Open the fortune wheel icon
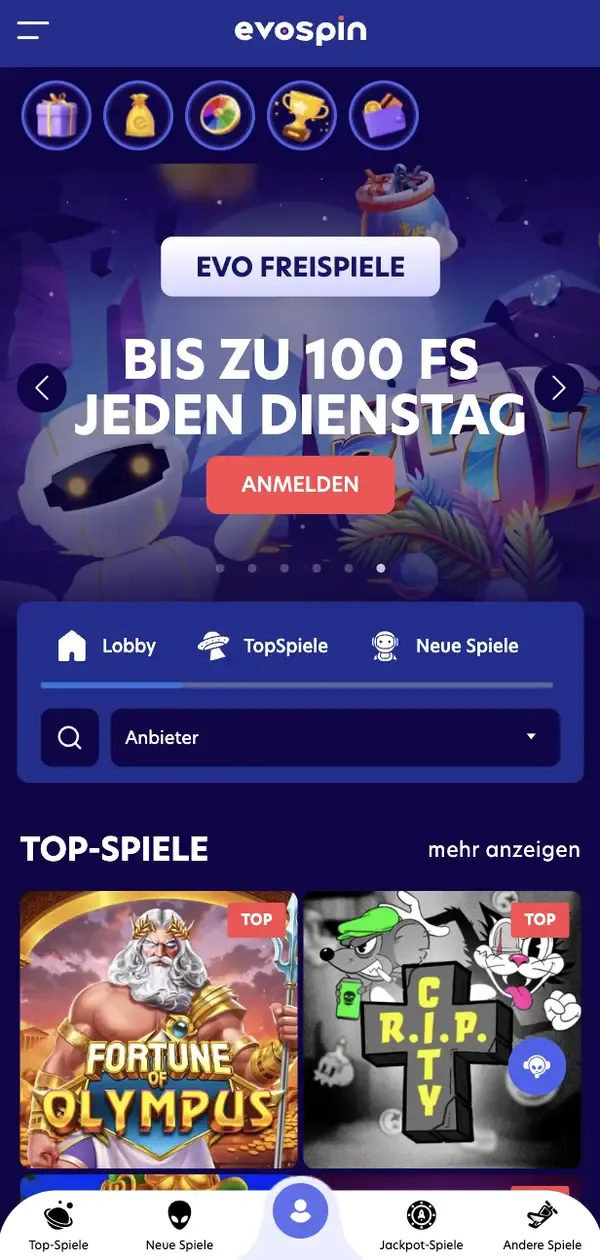The height and width of the screenshot is (1260, 600). coord(220,116)
